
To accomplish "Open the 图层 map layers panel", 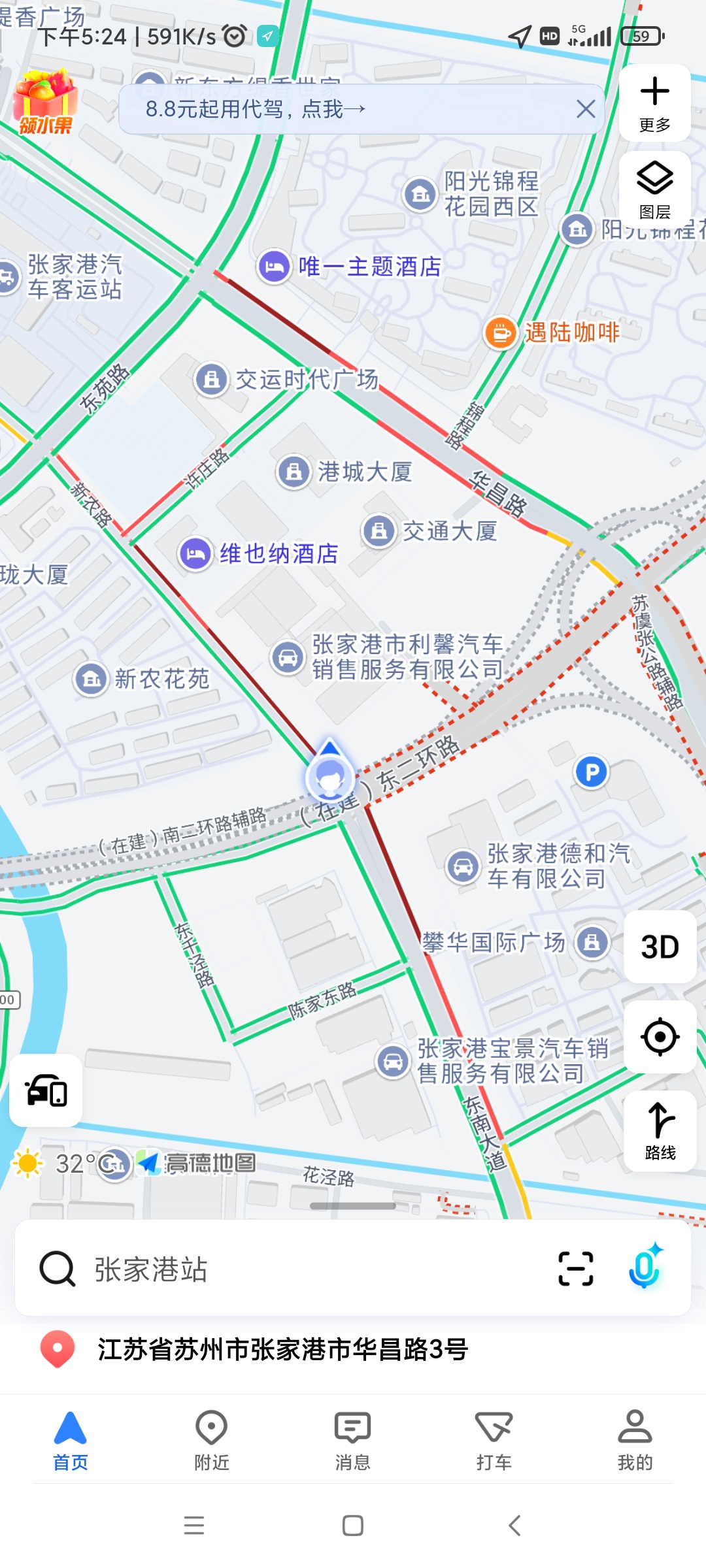I will (654, 189).
